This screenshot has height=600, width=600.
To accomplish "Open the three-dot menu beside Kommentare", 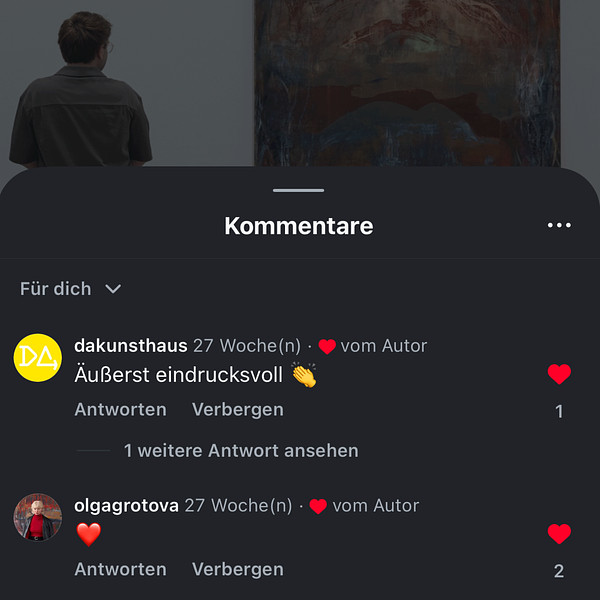I will 559,225.
